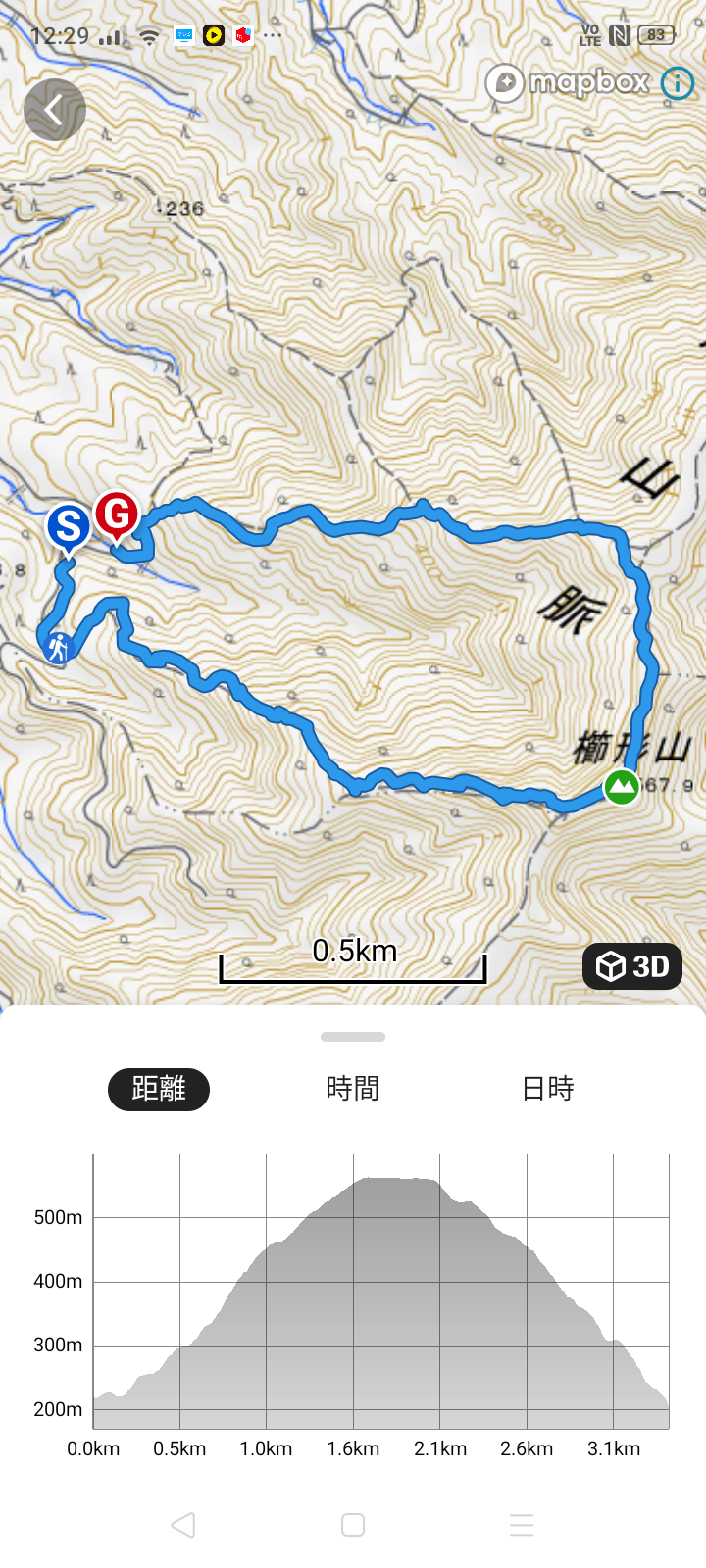Select the 距離 tab
The height and width of the screenshot is (1568, 706).
coord(159,1089)
